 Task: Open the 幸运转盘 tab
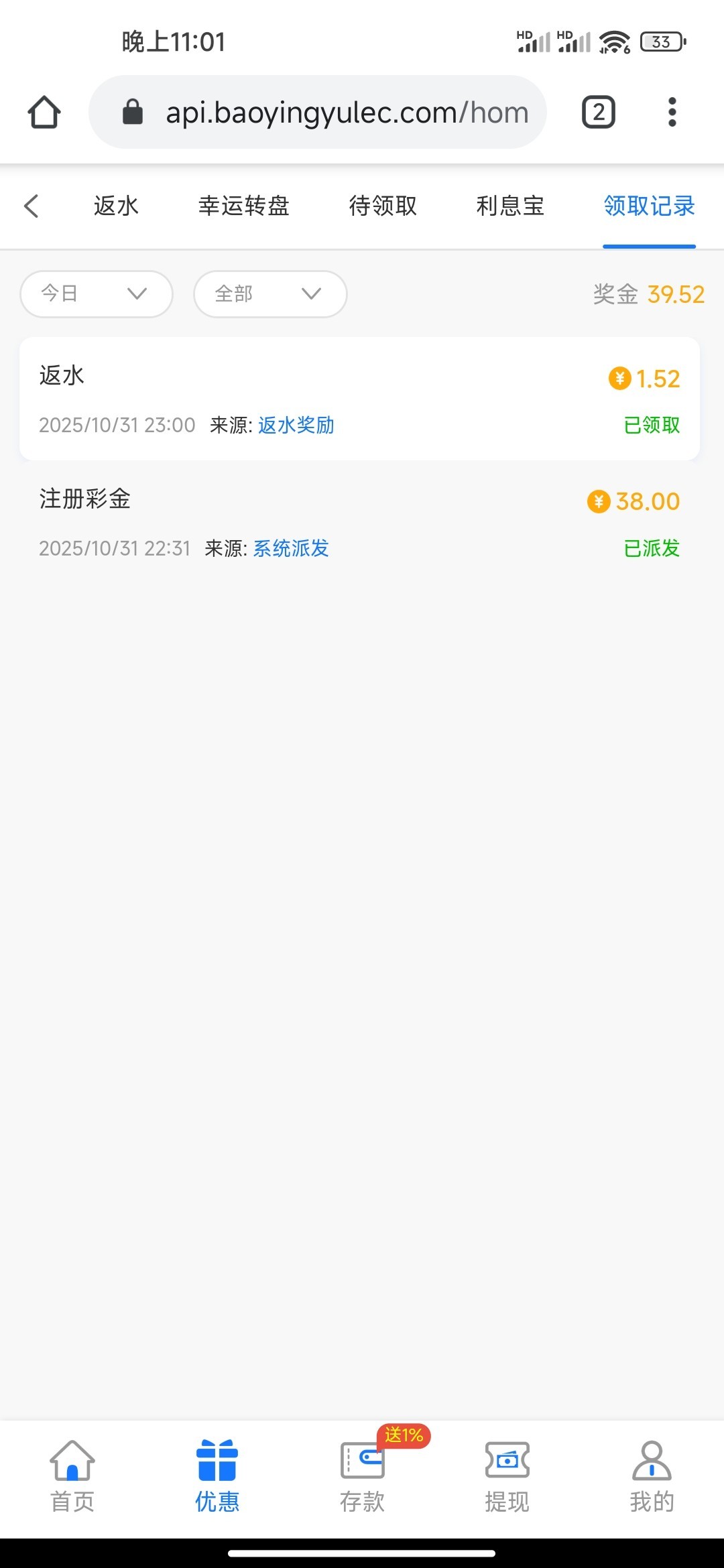(x=243, y=206)
